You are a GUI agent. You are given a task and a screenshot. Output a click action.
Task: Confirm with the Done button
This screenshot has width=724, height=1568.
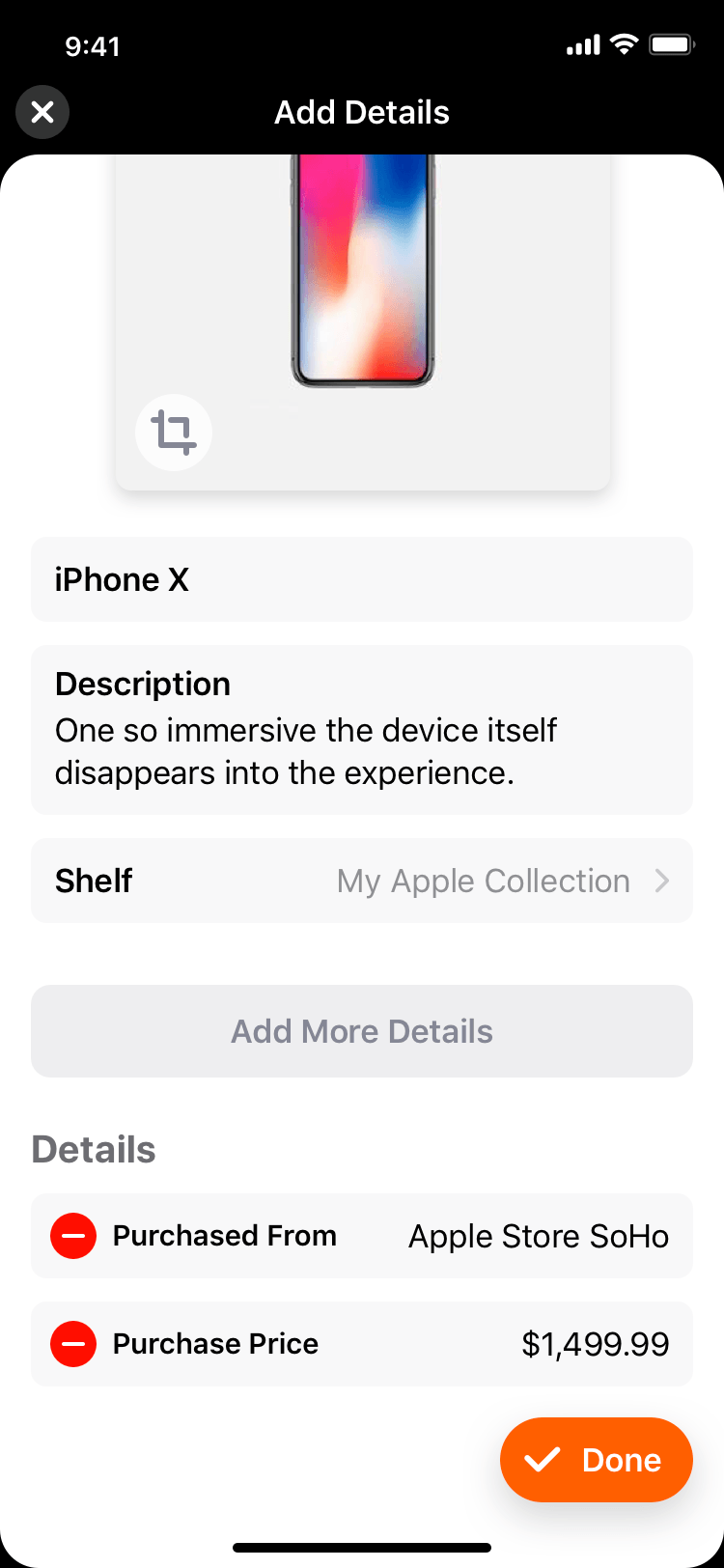pos(597,1460)
